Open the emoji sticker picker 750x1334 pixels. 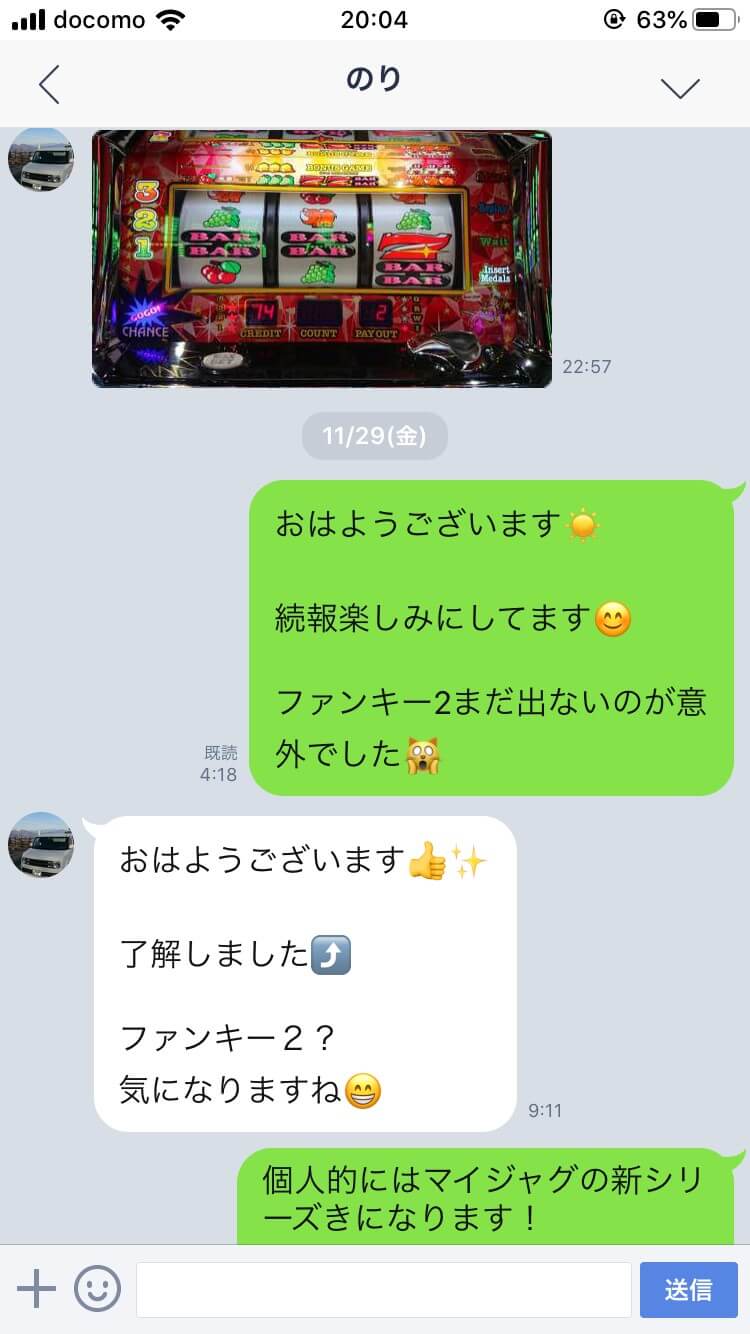point(97,1289)
